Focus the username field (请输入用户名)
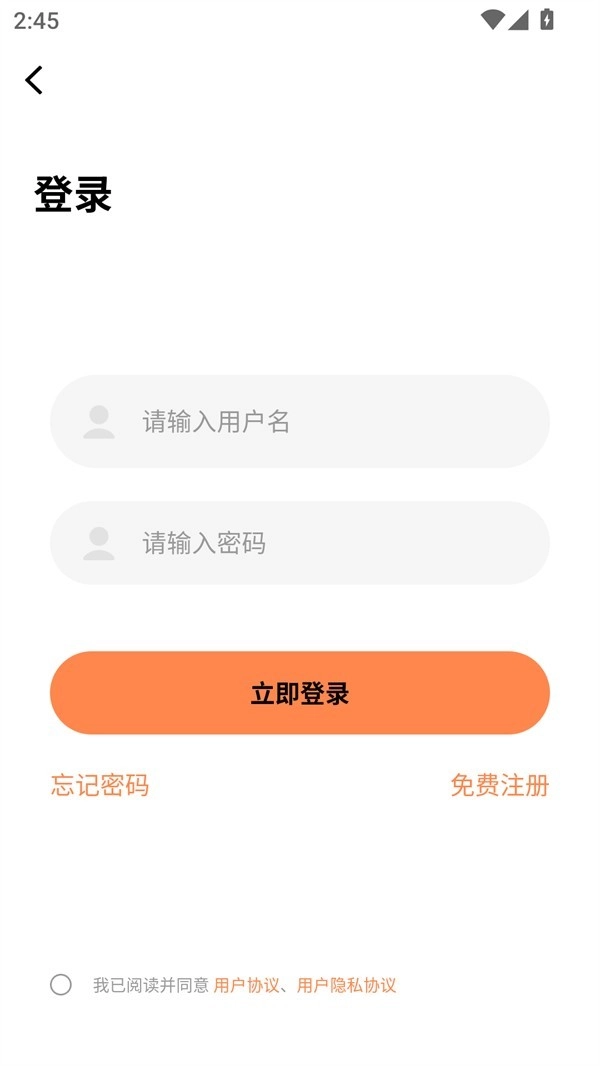The height and width of the screenshot is (1066, 600). tap(300, 421)
